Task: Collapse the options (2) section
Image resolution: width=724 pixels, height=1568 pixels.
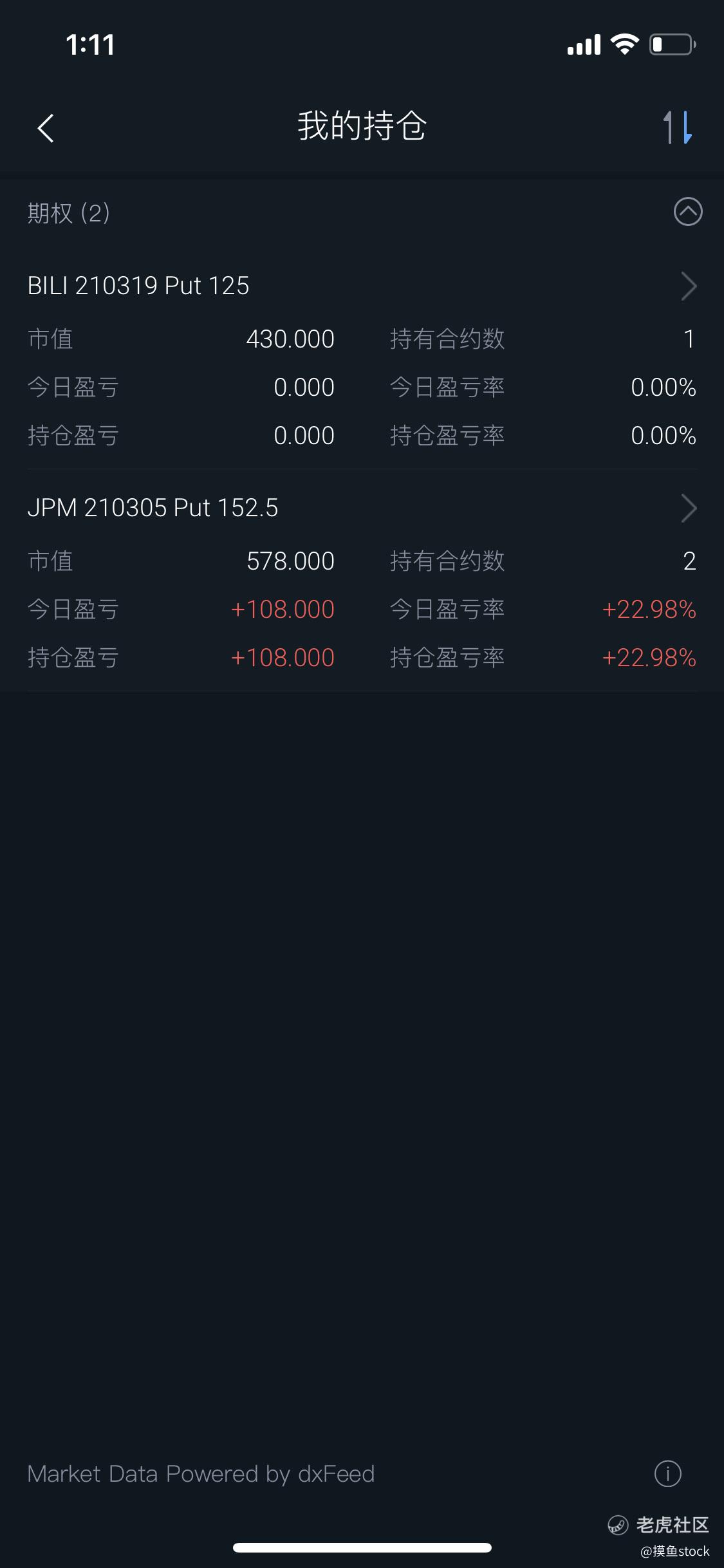Action: pos(688,212)
